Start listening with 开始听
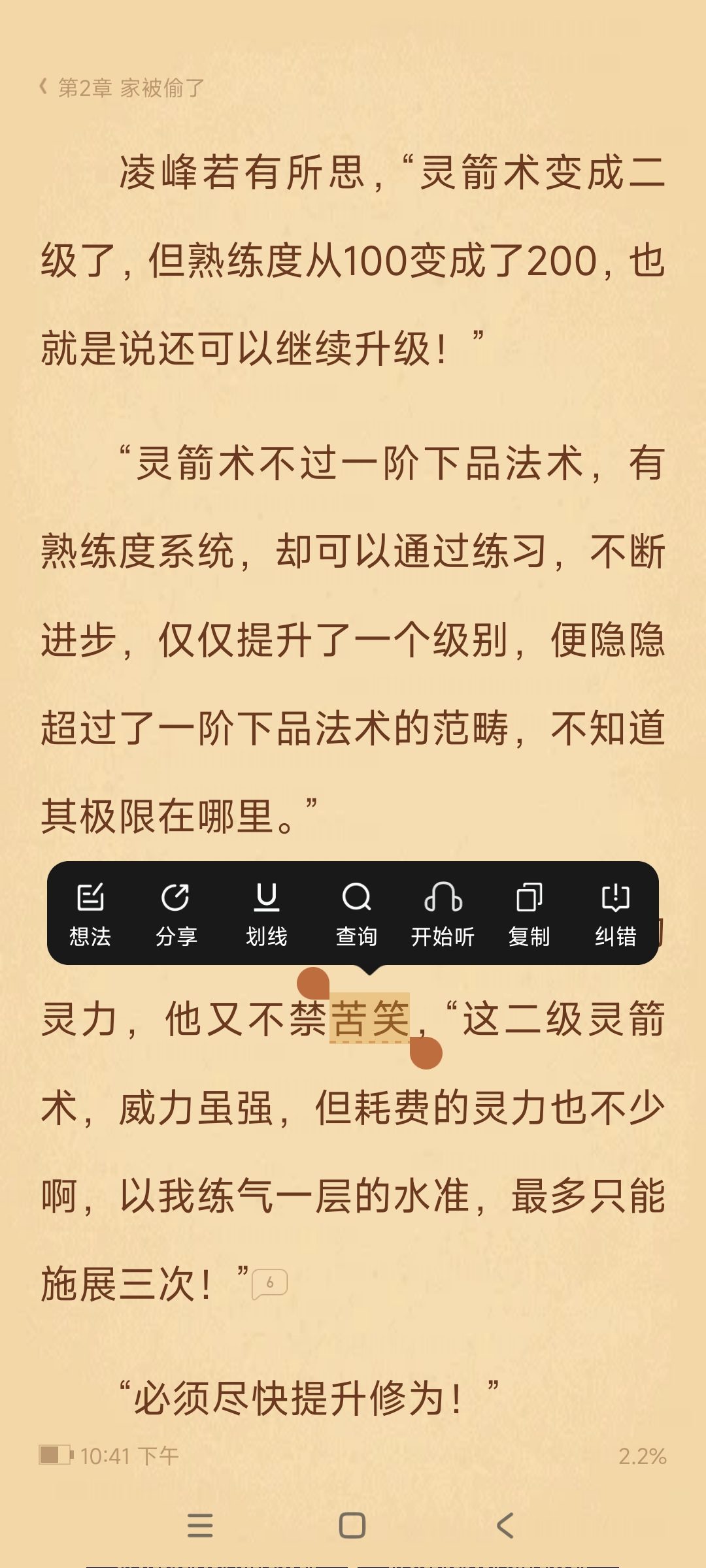Screen dimensions: 706x1568 [443, 913]
